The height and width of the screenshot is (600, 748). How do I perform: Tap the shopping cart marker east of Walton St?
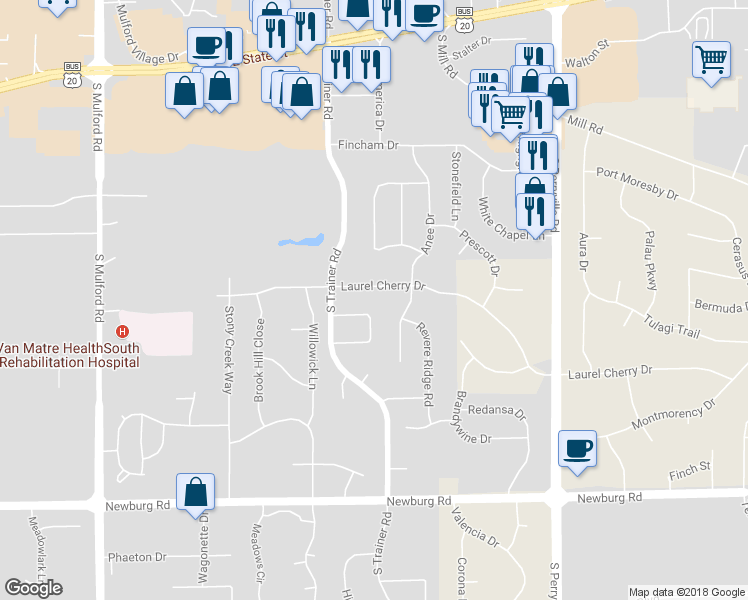711,63
